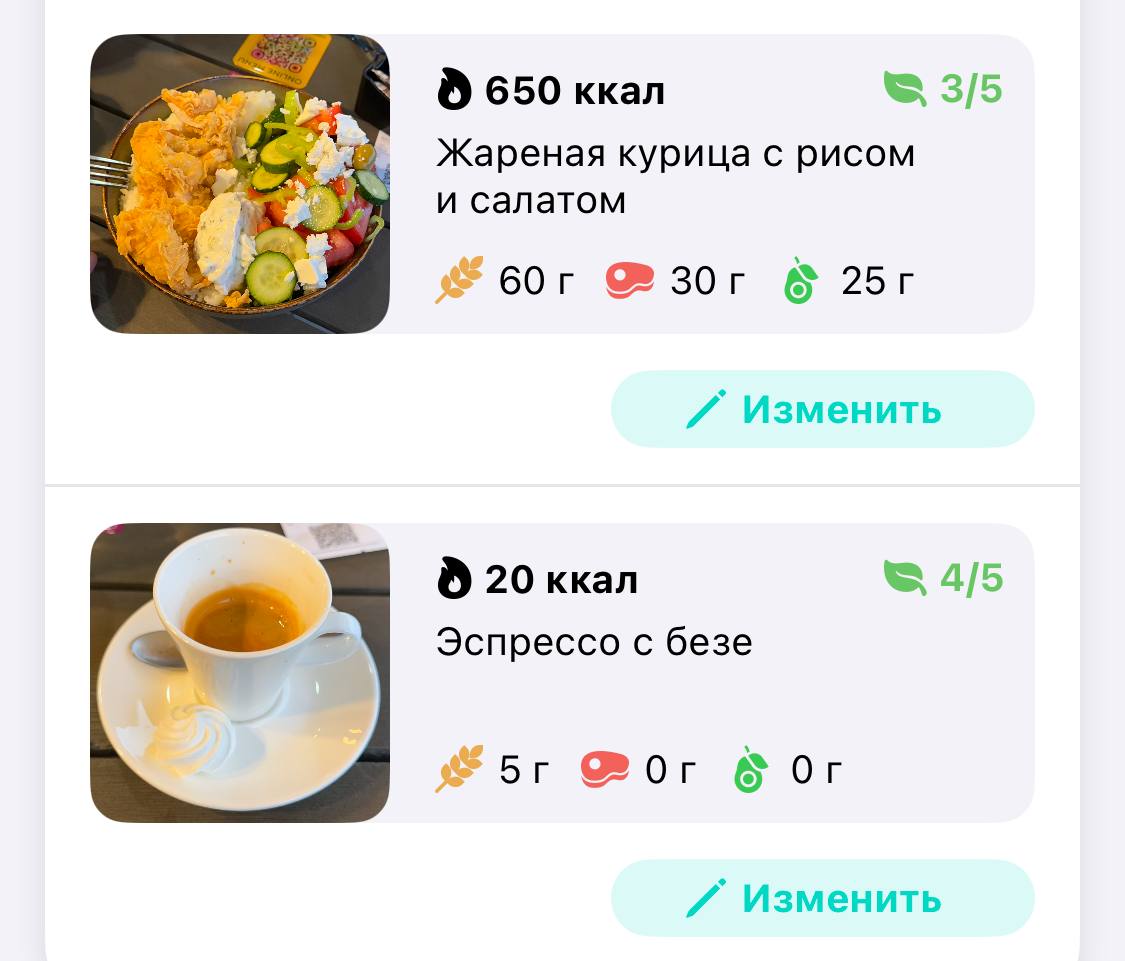This screenshot has width=1125, height=961.
Task: Edit the fried chicken with rice entry
Action: coord(822,409)
